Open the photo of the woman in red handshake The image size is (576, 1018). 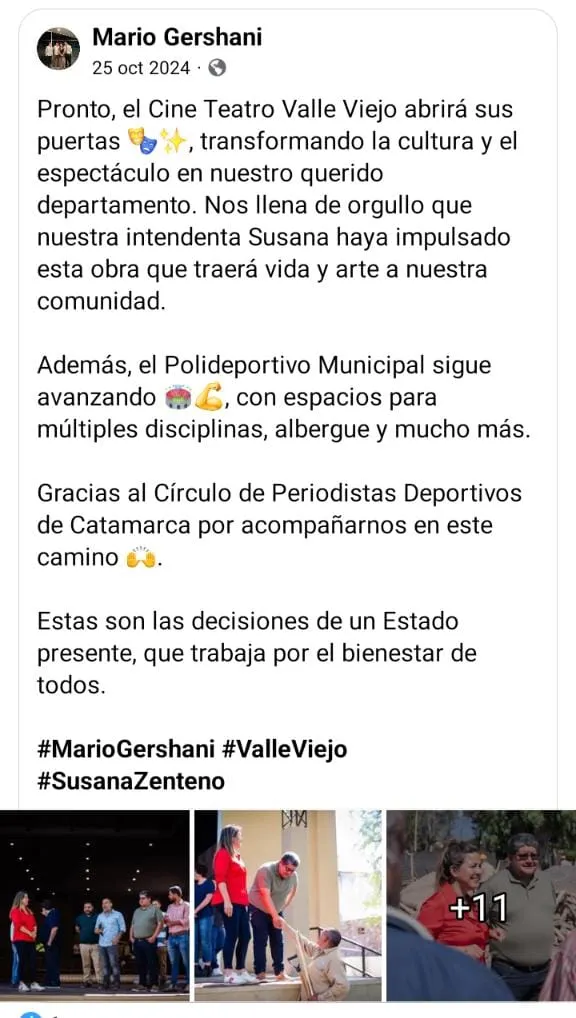coord(288,906)
